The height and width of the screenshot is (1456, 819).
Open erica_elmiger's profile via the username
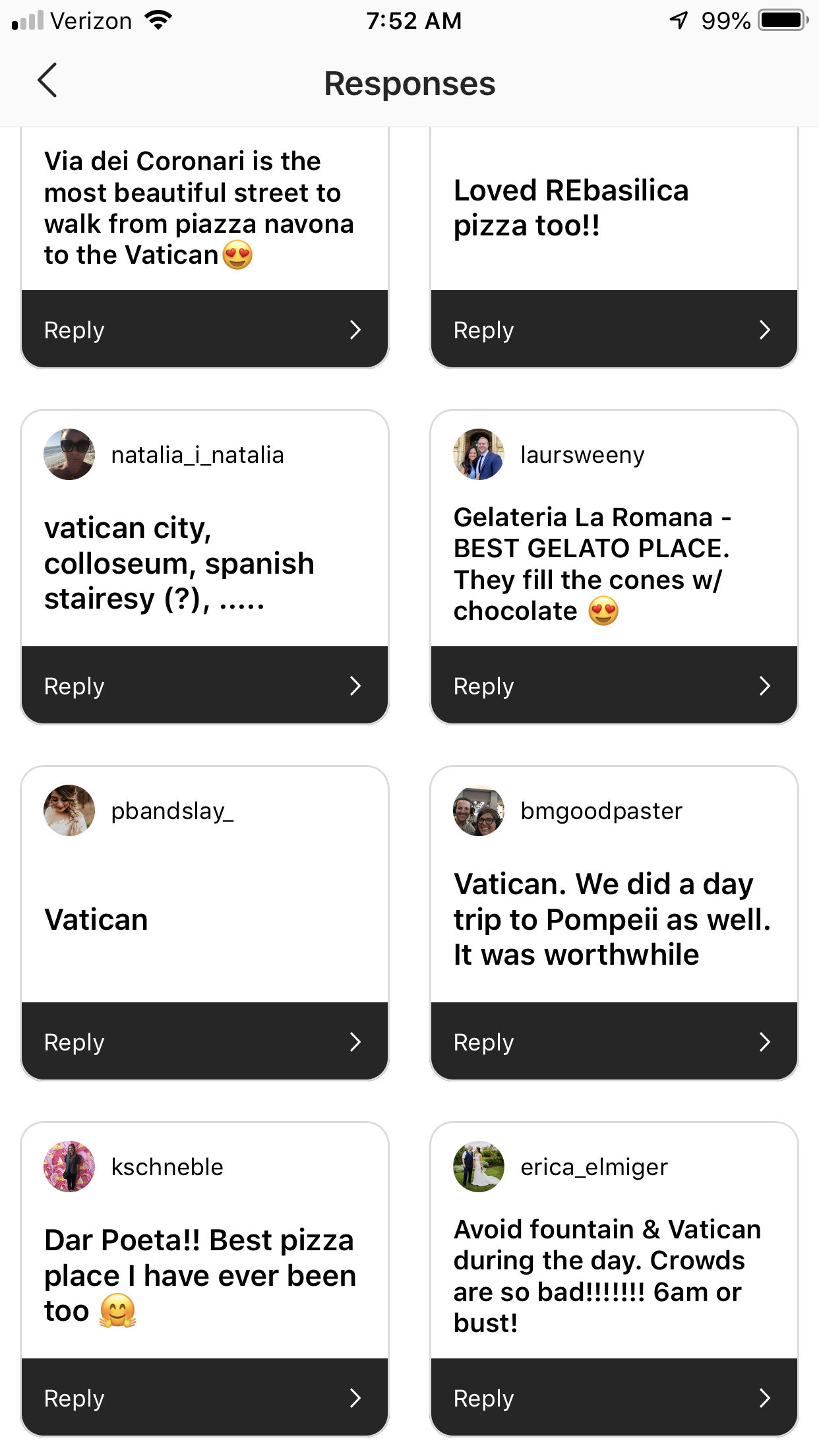[593, 1167]
